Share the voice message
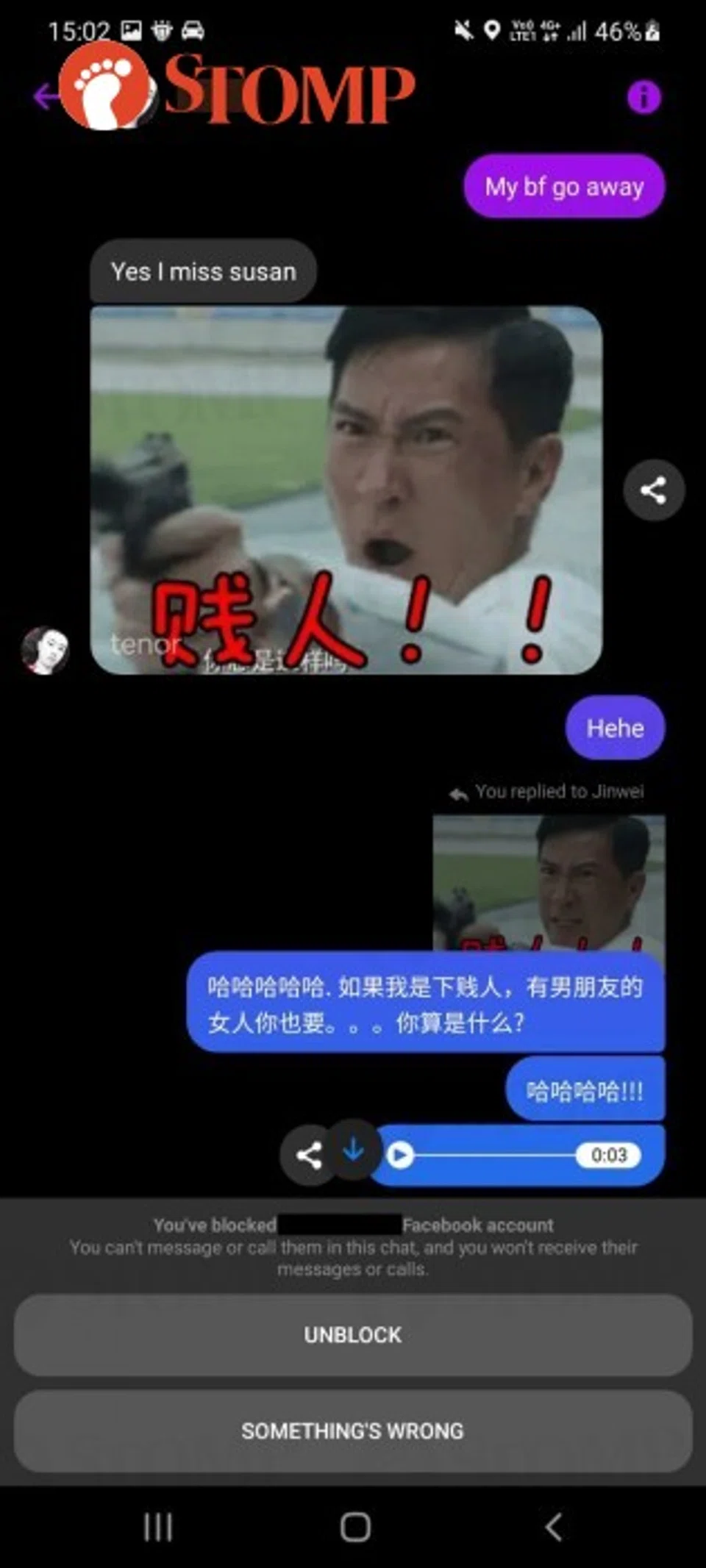The image size is (706, 1568). pos(308,1156)
